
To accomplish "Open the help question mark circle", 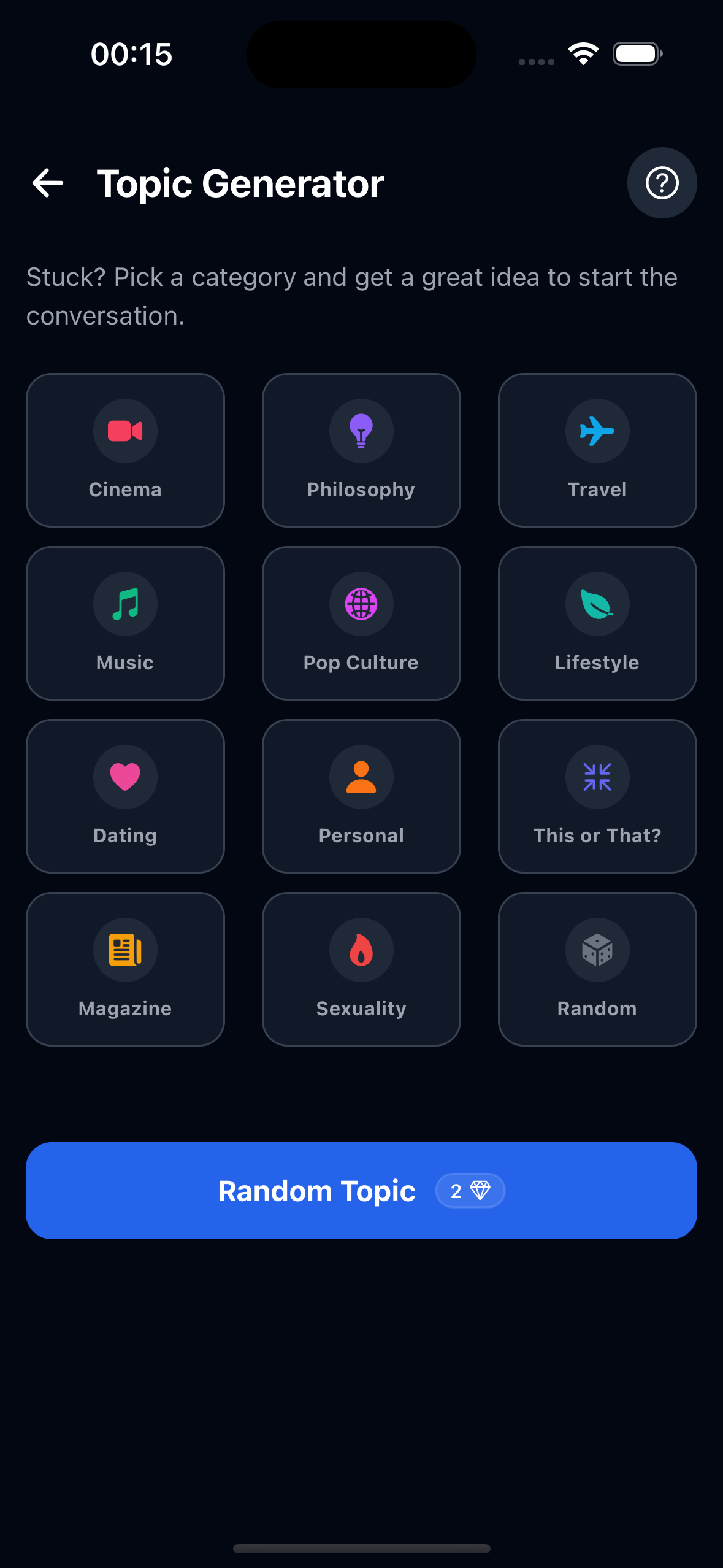I will tap(662, 182).
